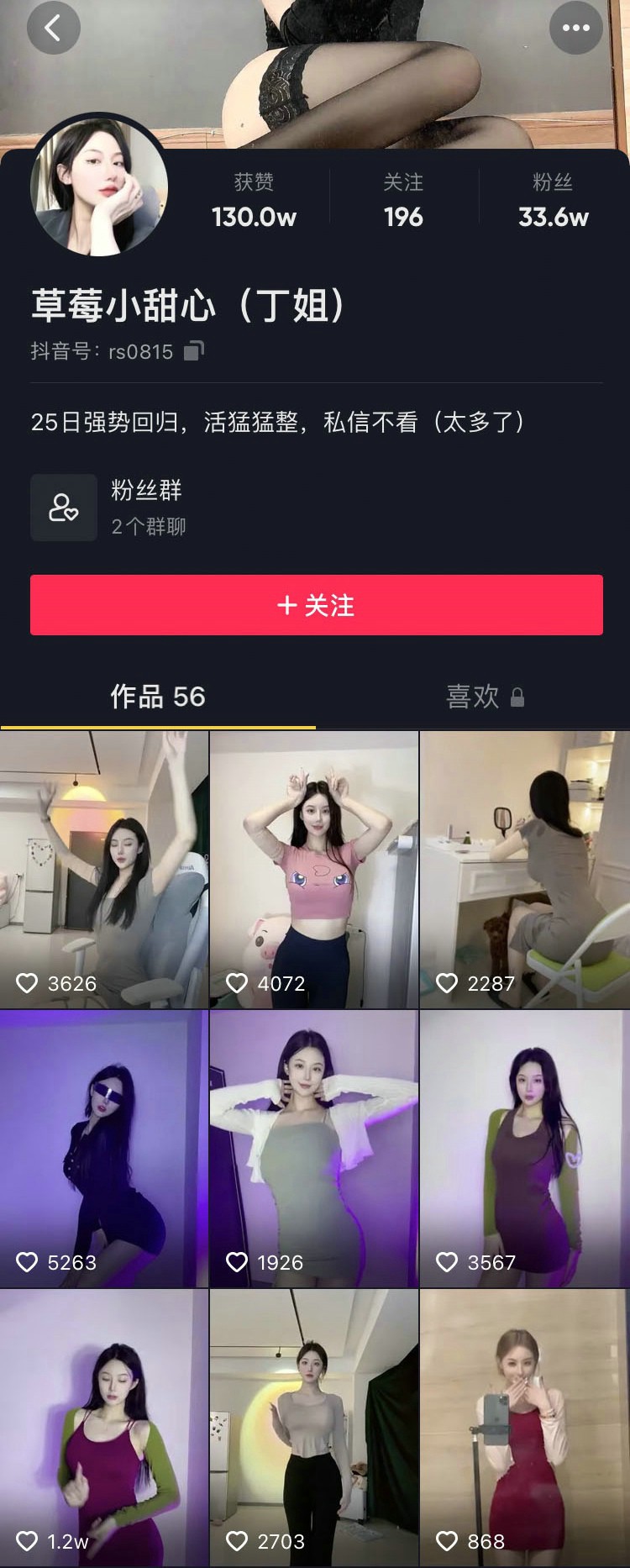Open the video with 4072 likes

tap(314, 870)
